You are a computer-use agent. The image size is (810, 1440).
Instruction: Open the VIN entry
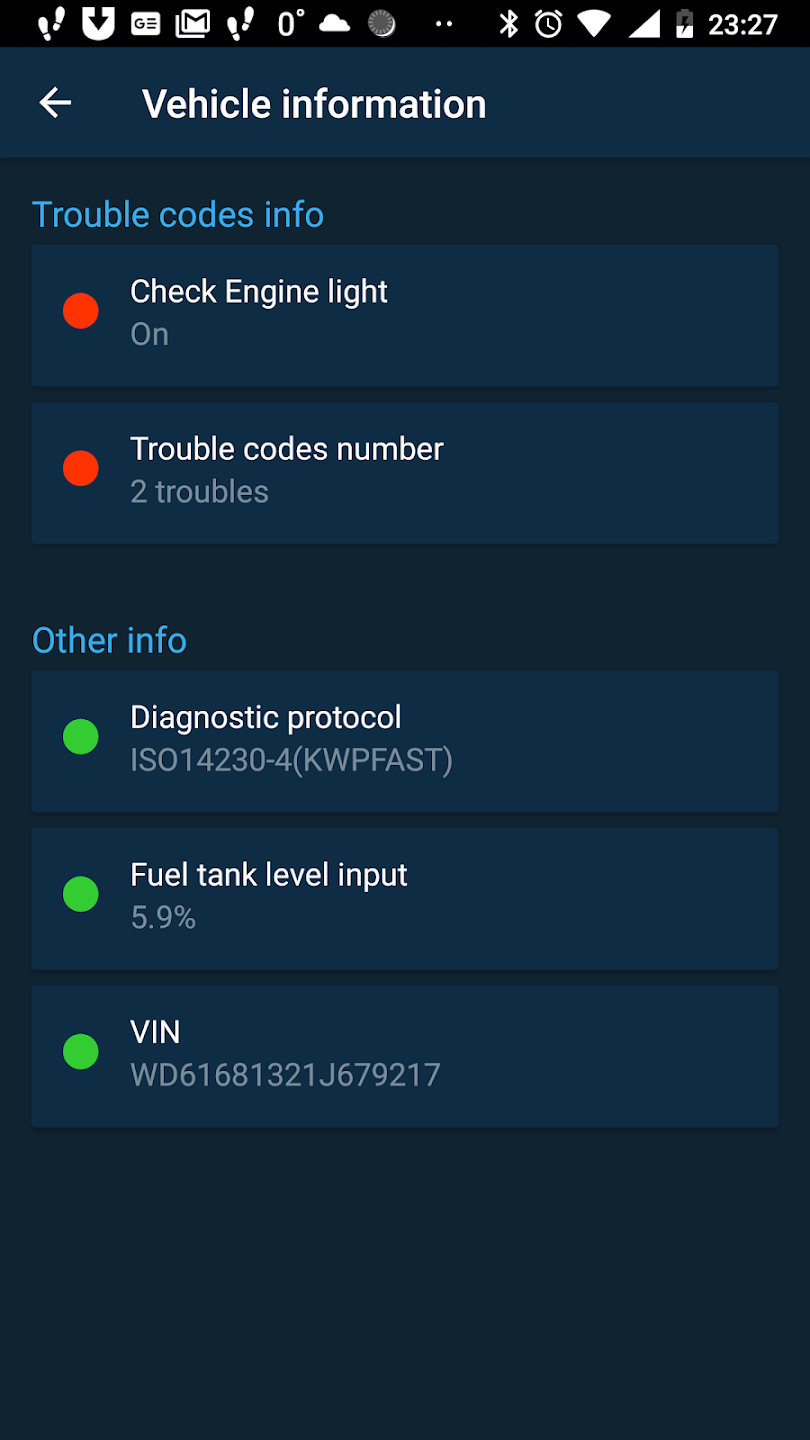[405, 1055]
